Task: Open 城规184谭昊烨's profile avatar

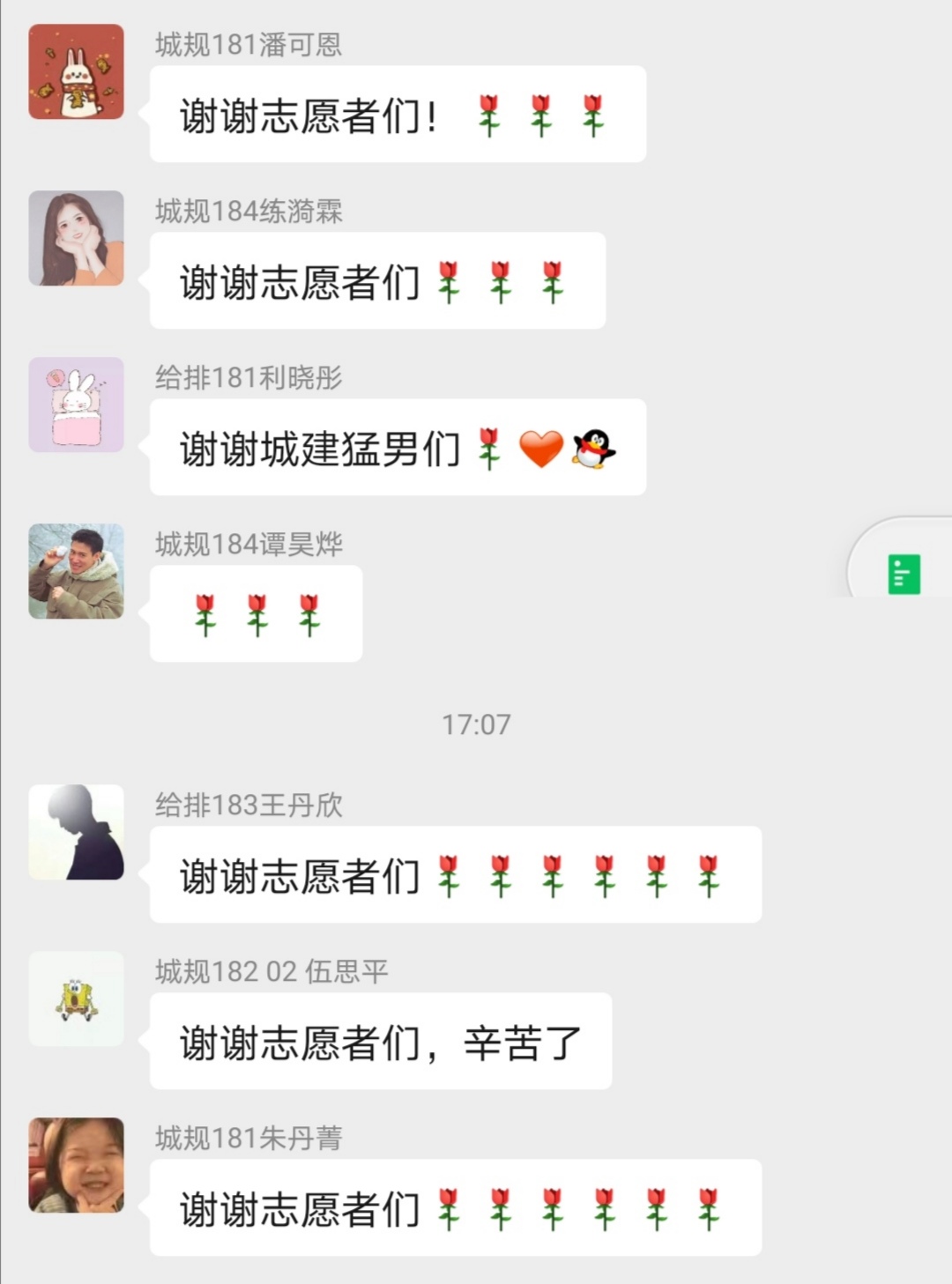Action: point(77,571)
